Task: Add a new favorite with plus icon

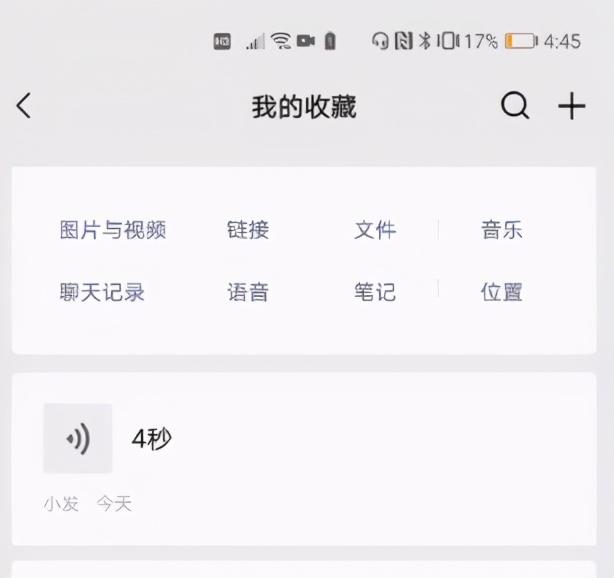Action: click(x=572, y=106)
